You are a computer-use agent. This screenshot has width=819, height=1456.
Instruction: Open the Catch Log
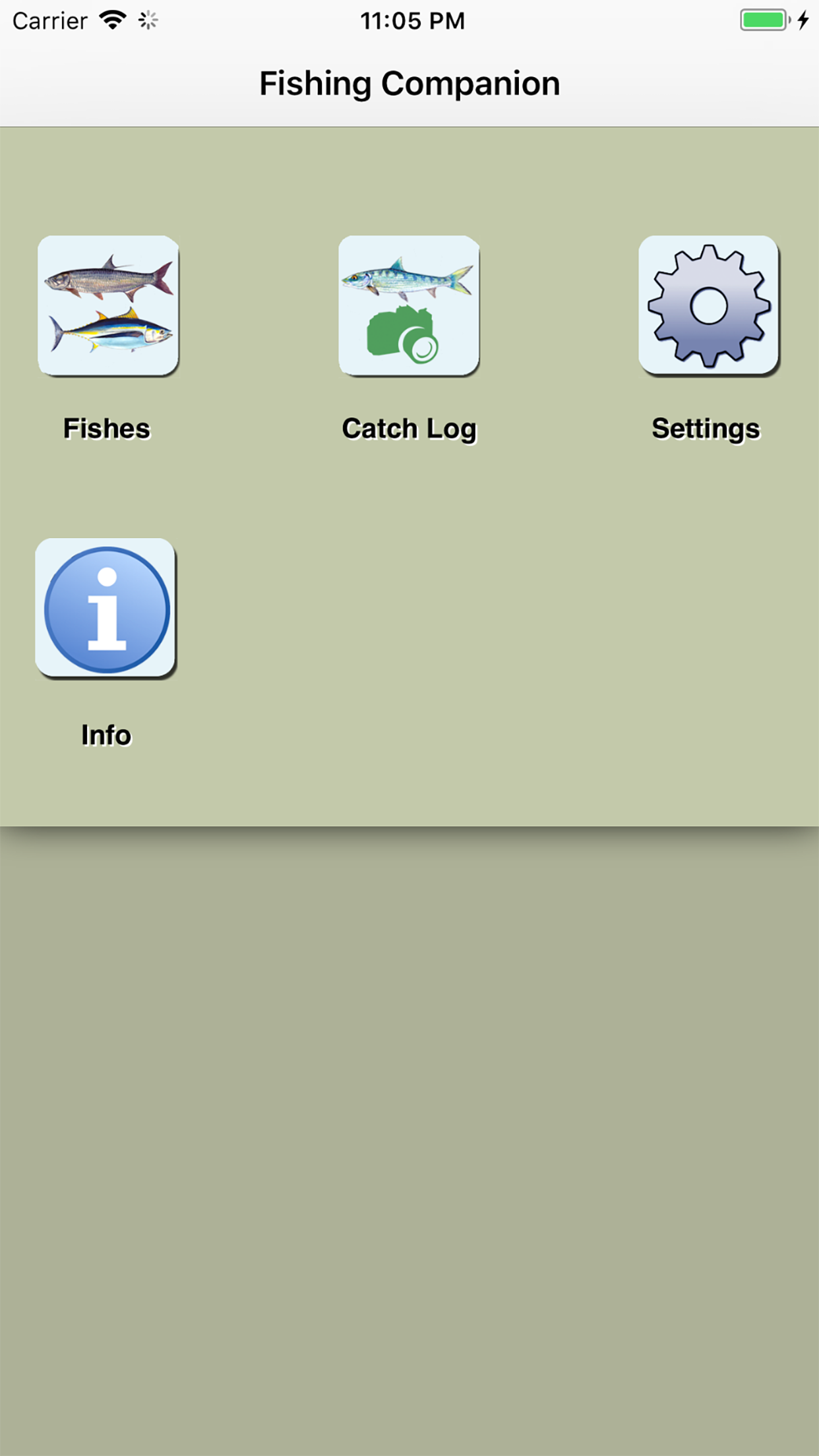click(x=409, y=305)
